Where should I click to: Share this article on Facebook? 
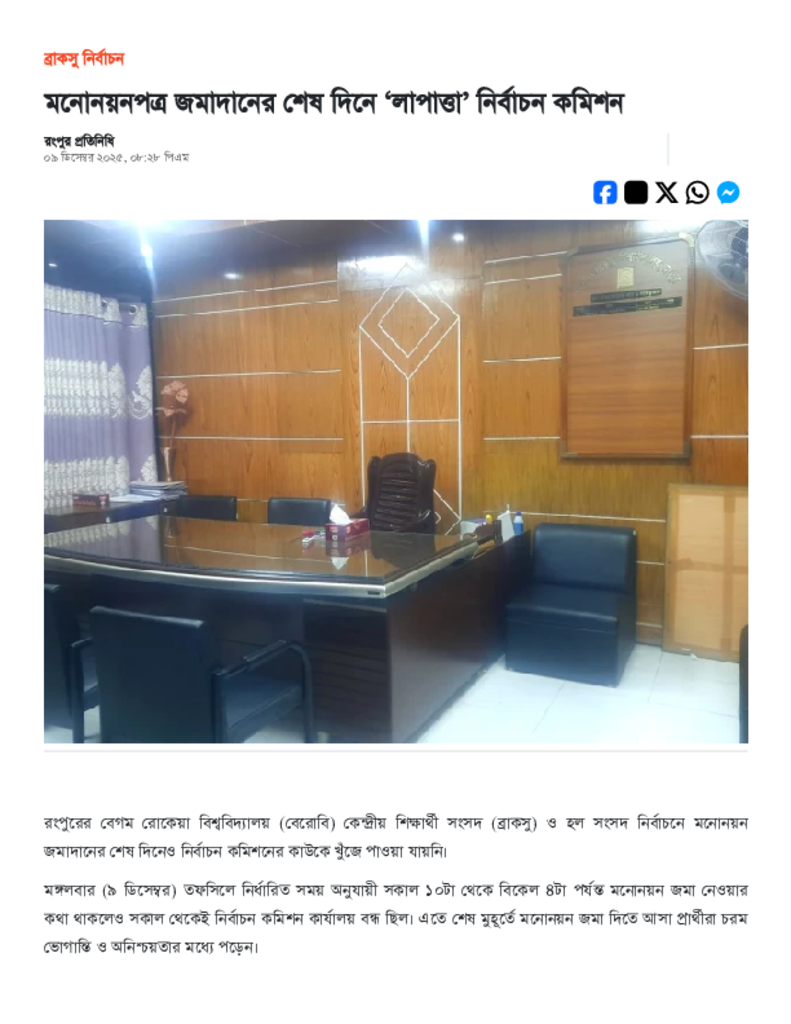point(605,192)
